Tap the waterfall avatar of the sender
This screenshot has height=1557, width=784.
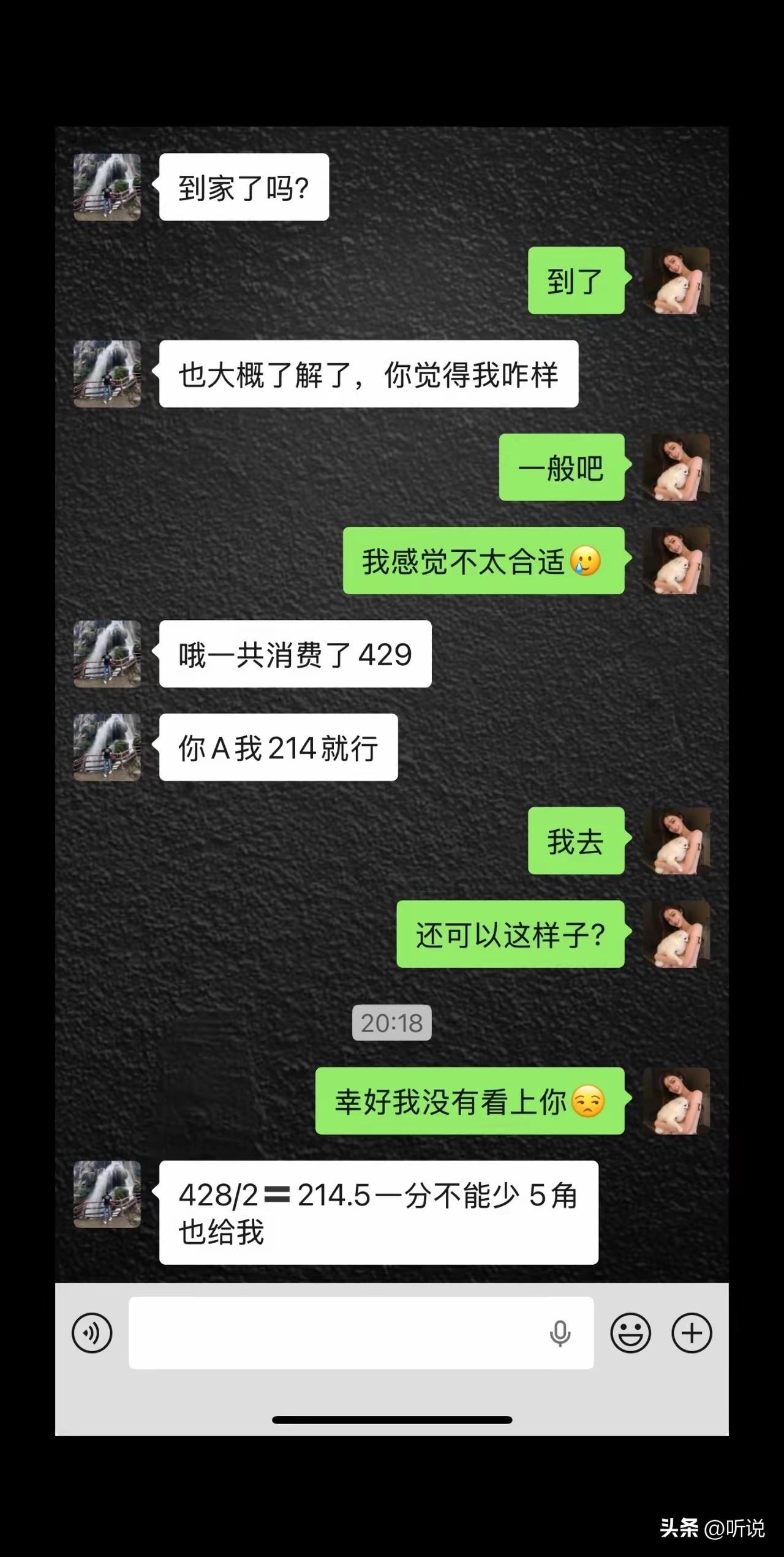pos(107,187)
